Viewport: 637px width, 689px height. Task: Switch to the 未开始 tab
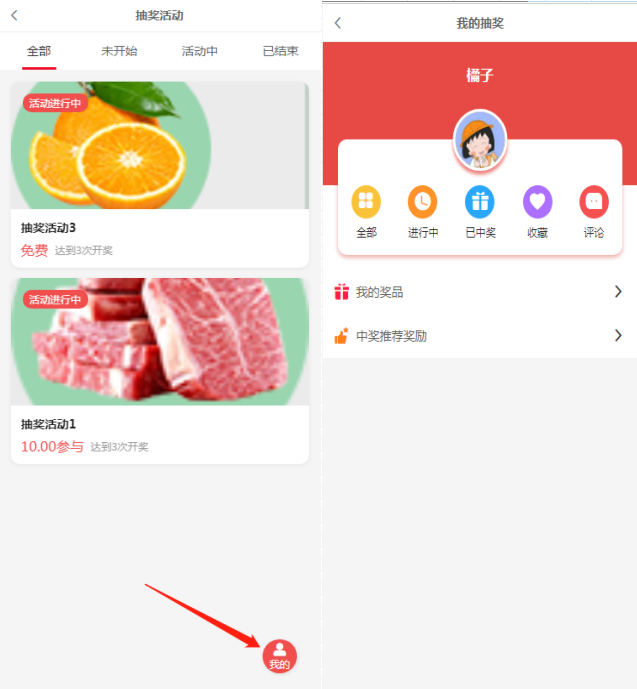(119, 51)
